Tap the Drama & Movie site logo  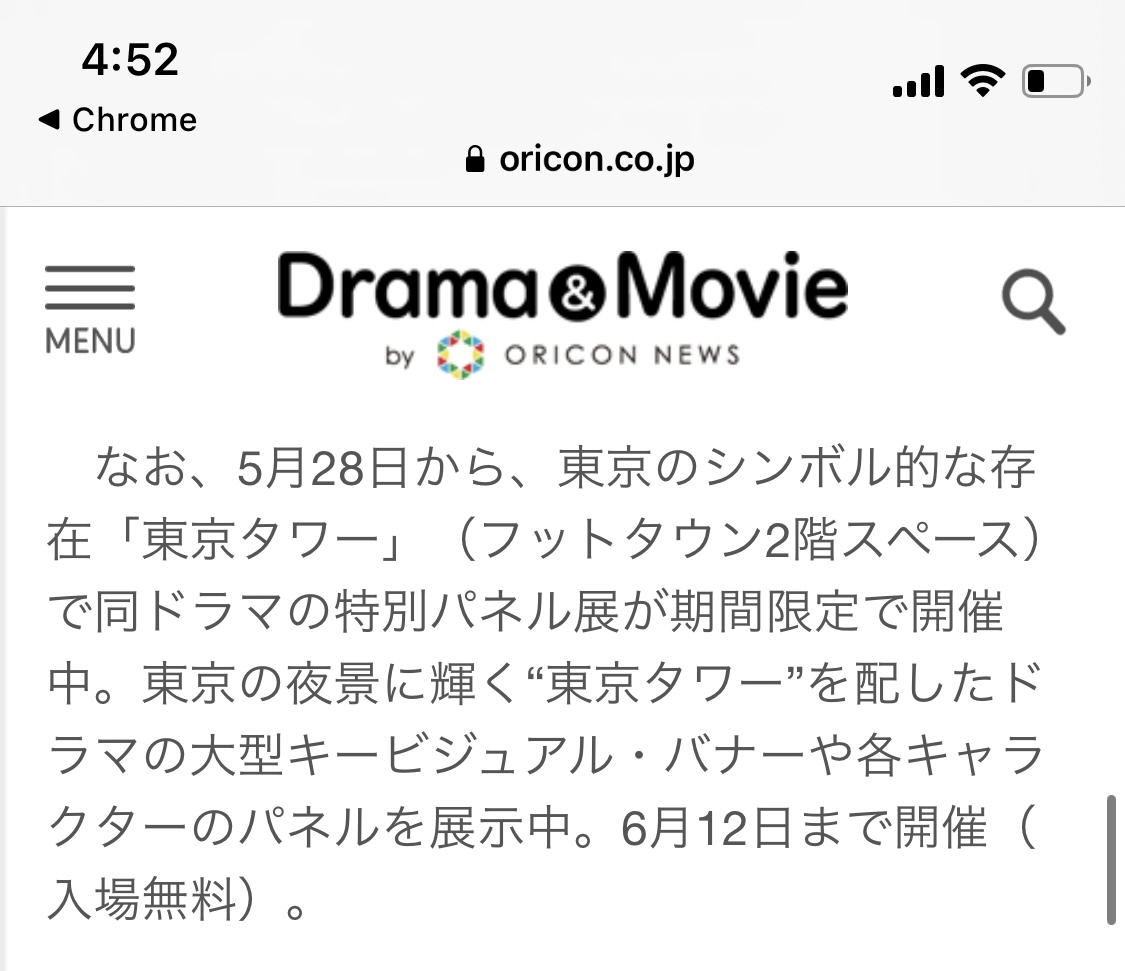point(562,310)
